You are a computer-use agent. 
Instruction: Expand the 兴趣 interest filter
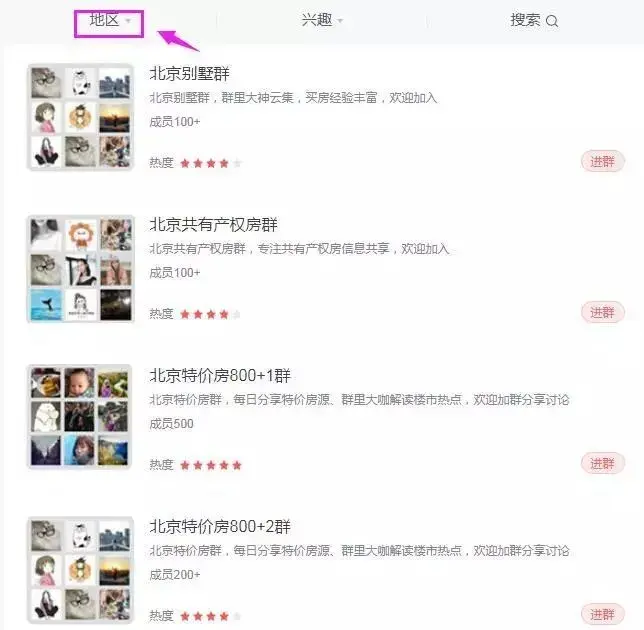tap(322, 20)
